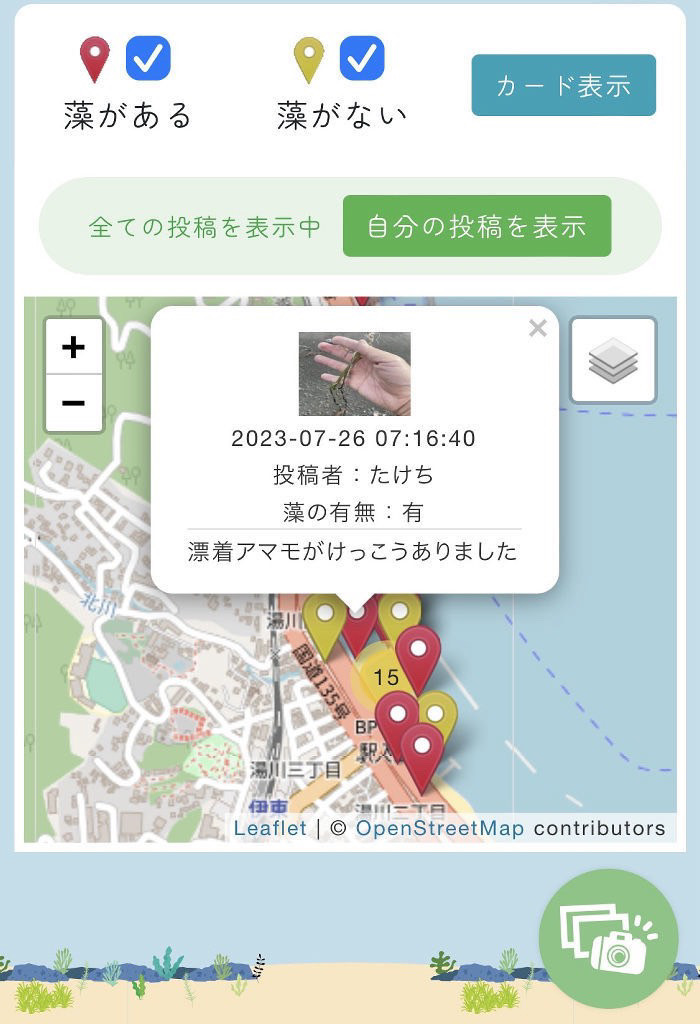Image resolution: width=700 pixels, height=1024 pixels.
Task: Uncheck the 藻がある checkbox
Action: [x=148, y=59]
